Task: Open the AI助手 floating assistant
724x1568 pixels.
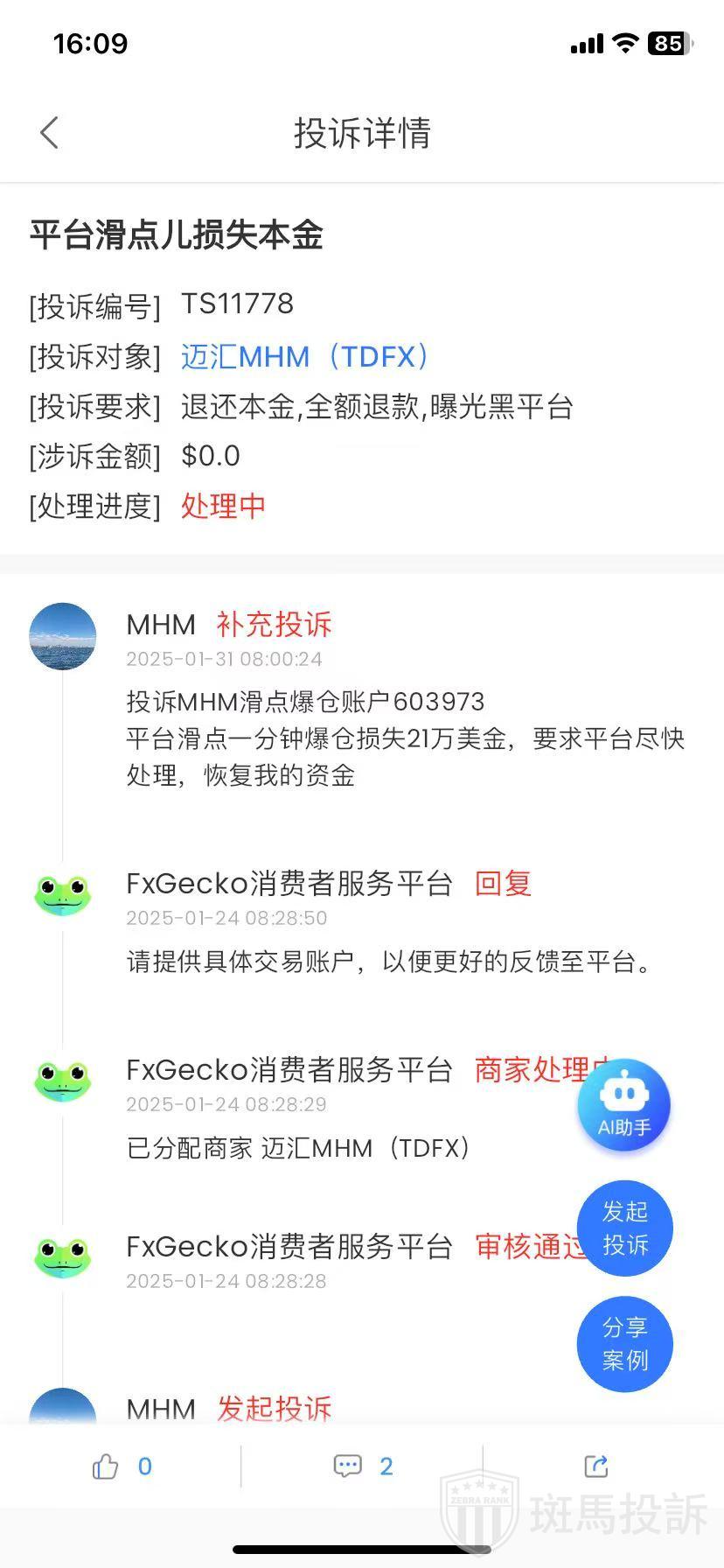Action: coord(624,1105)
